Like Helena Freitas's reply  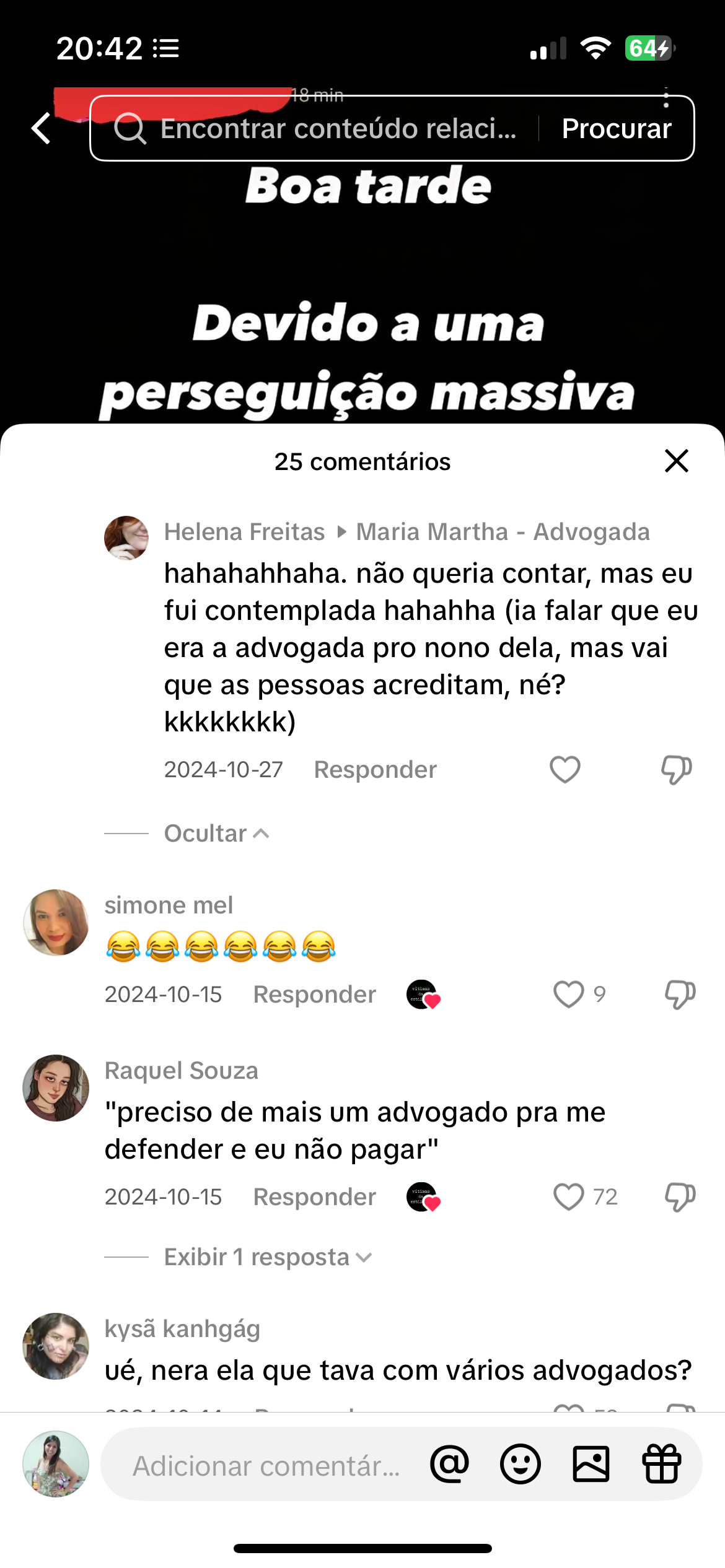(x=565, y=770)
